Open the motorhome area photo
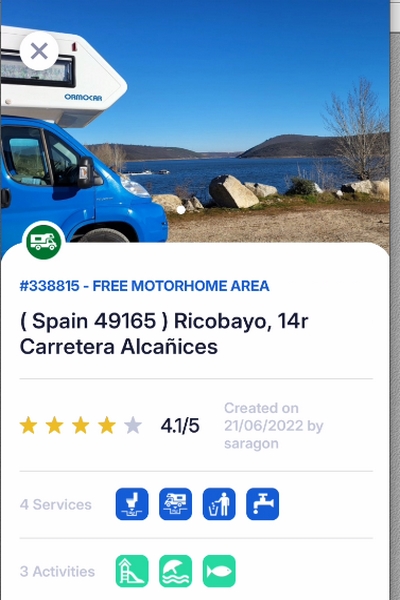The image size is (400, 600). (x=195, y=122)
